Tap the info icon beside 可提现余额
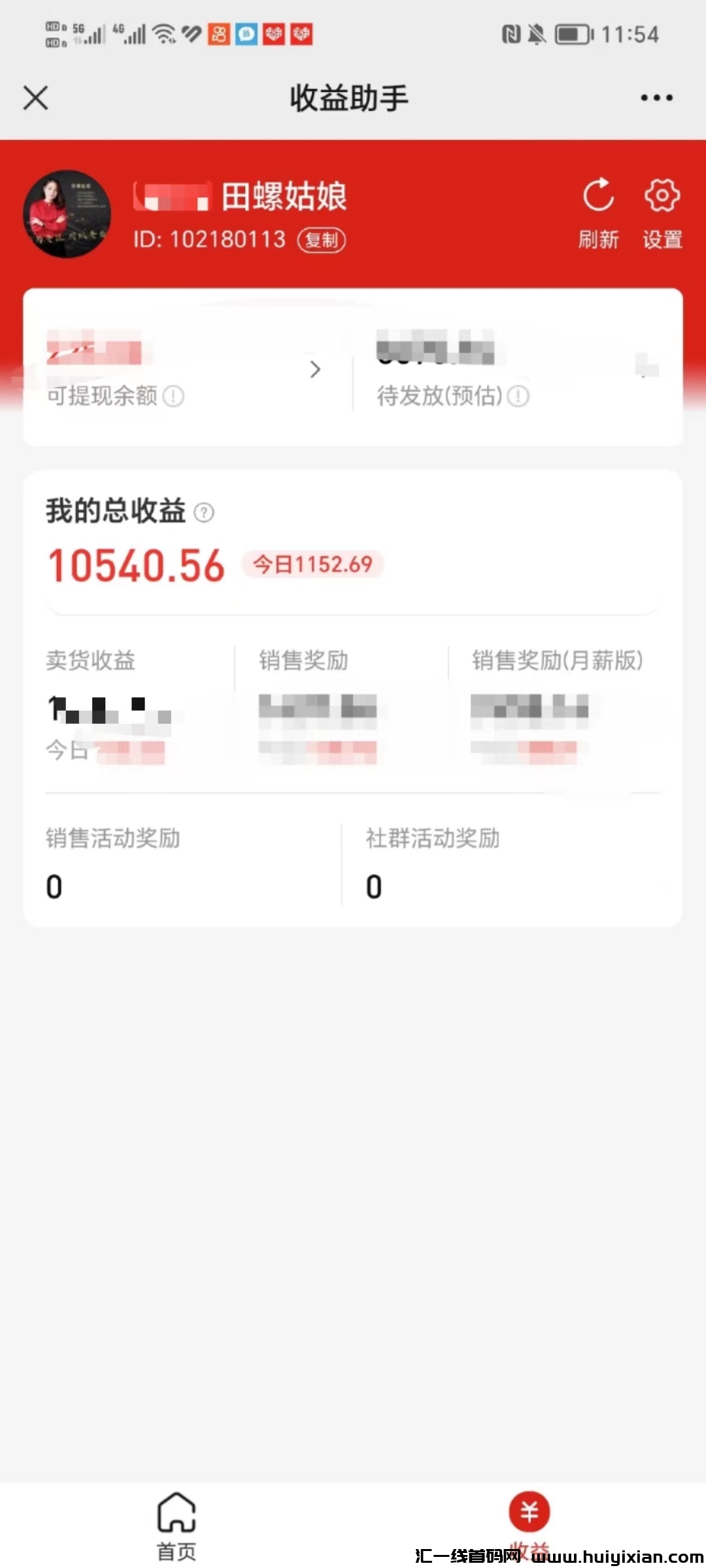The image size is (706, 1568). click(x=174, y=396)
